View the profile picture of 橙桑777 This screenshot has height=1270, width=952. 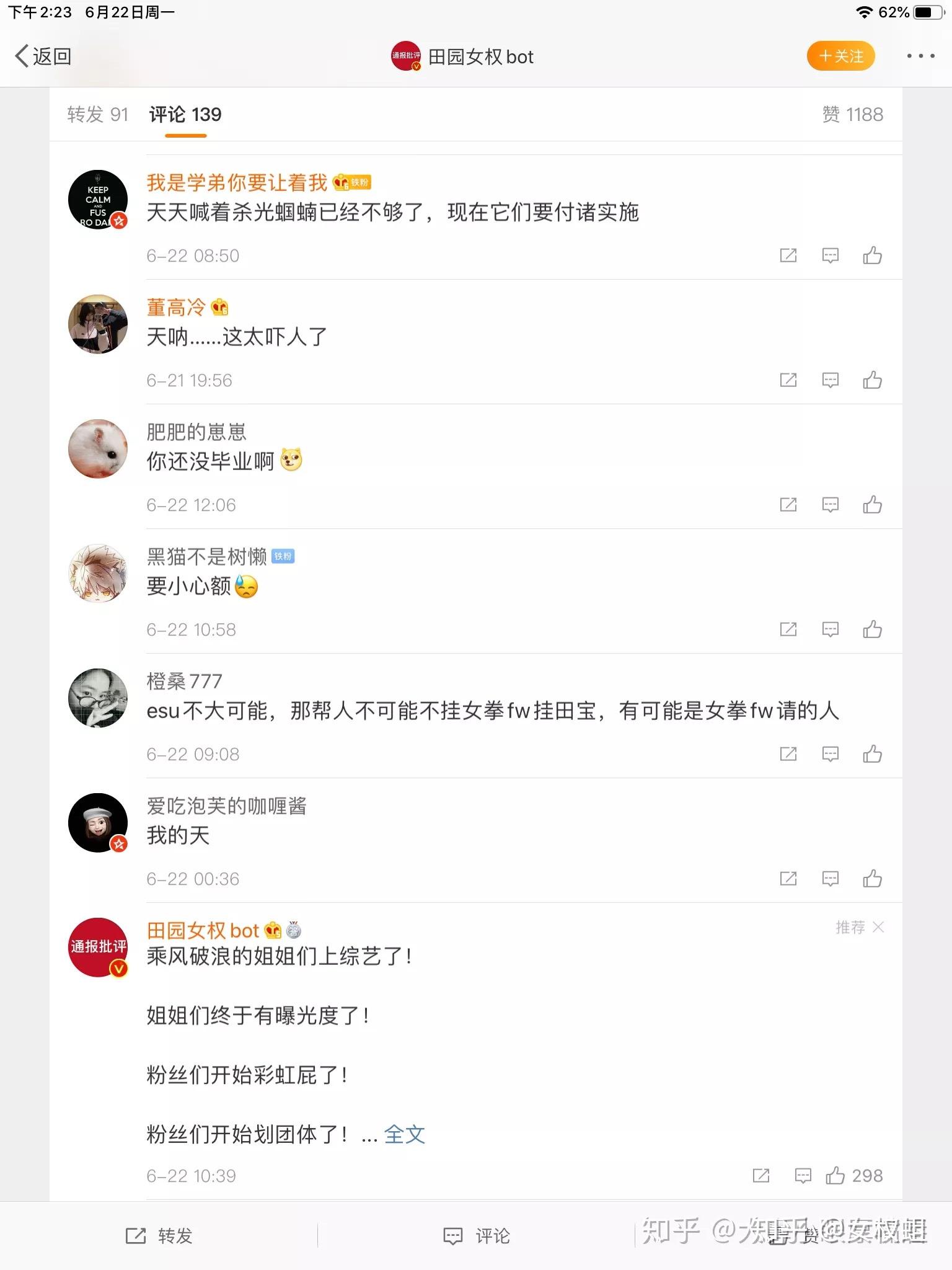98,698
